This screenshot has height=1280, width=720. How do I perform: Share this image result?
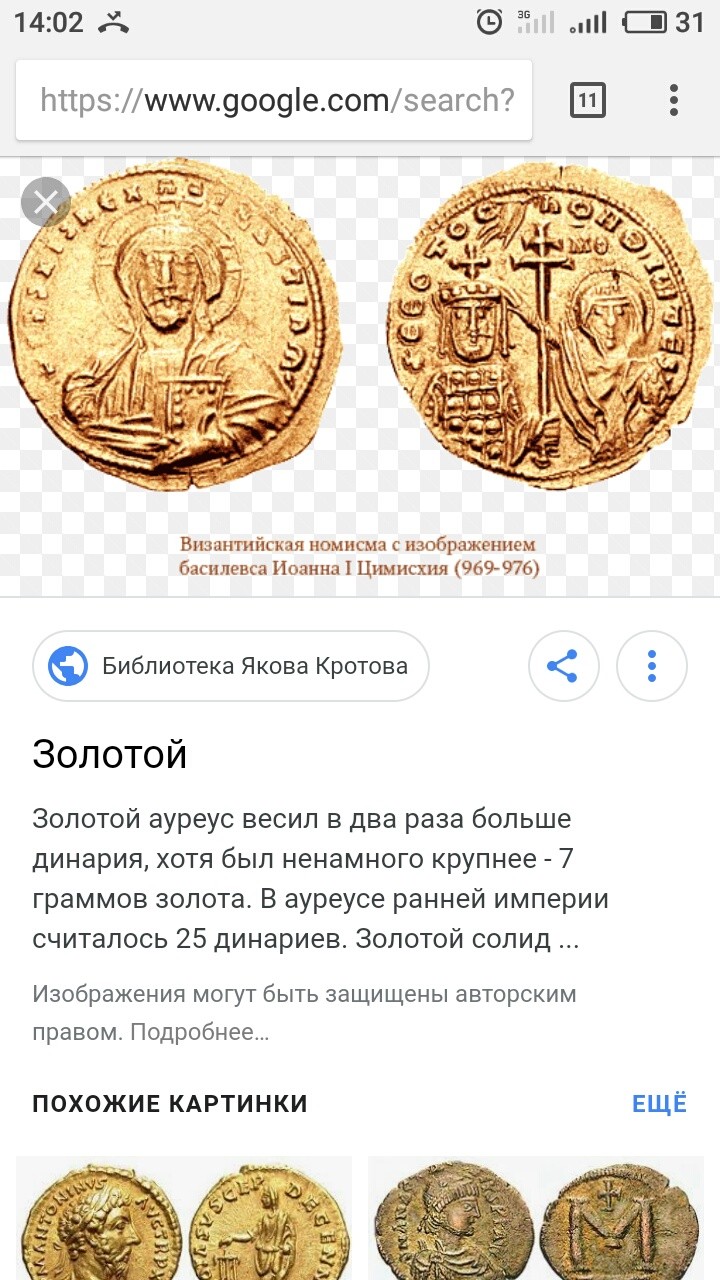pyautogui.click(x=563, y=666)
